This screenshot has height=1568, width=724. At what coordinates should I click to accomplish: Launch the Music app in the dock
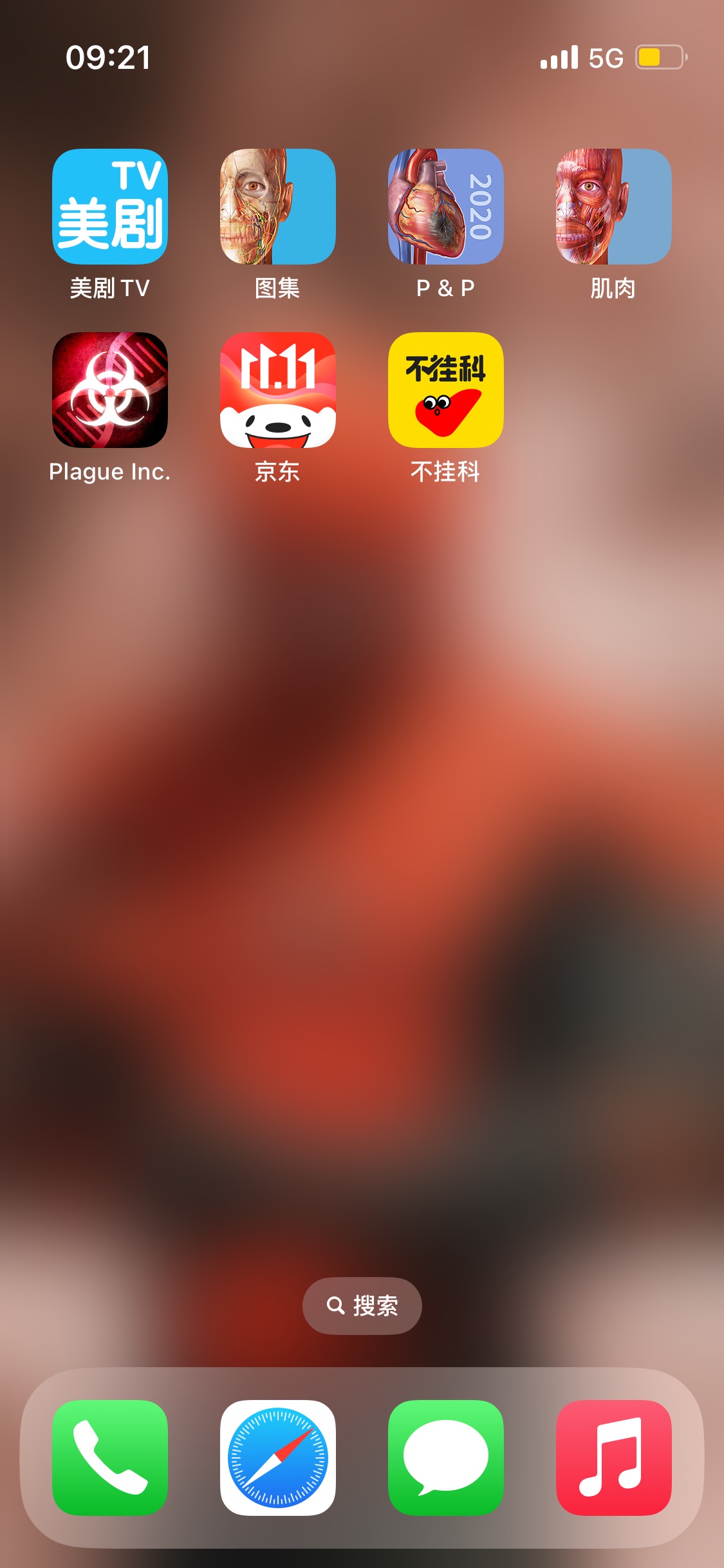[614, 1458]
